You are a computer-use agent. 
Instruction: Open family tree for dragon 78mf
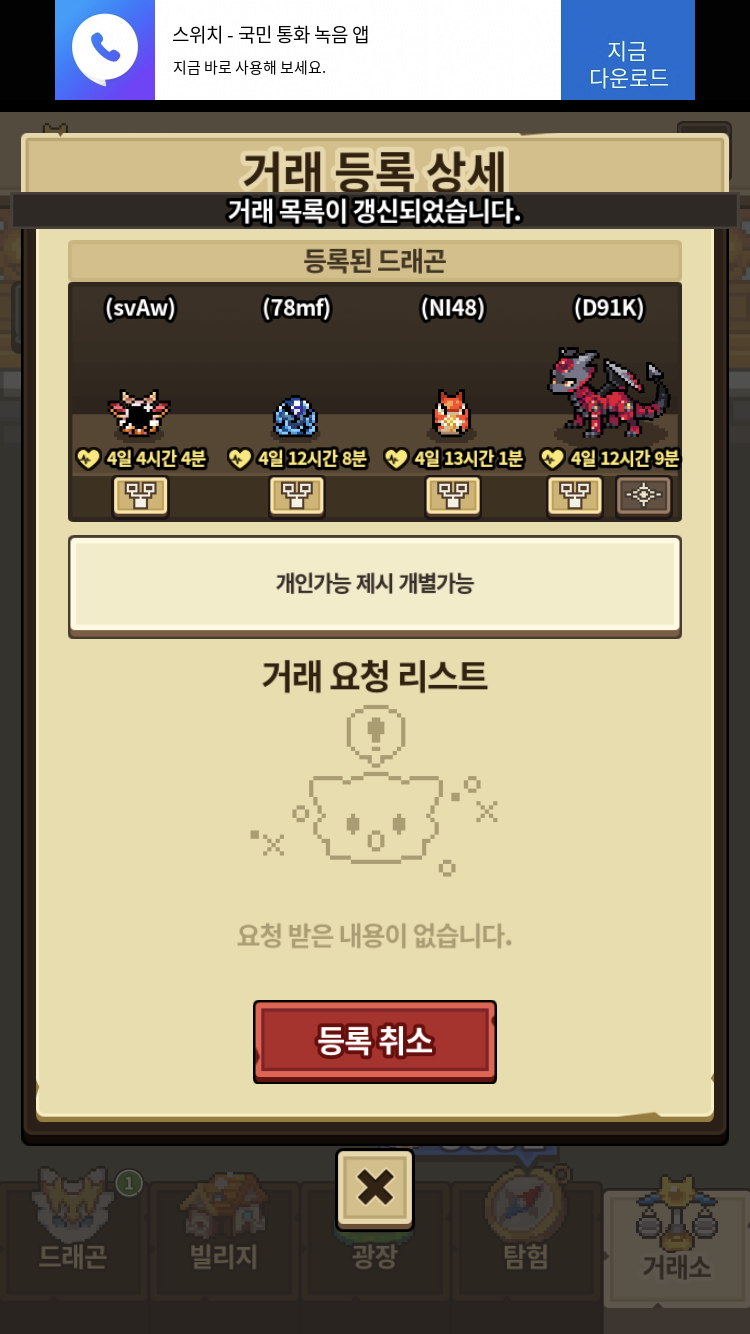tap(297, 495)
